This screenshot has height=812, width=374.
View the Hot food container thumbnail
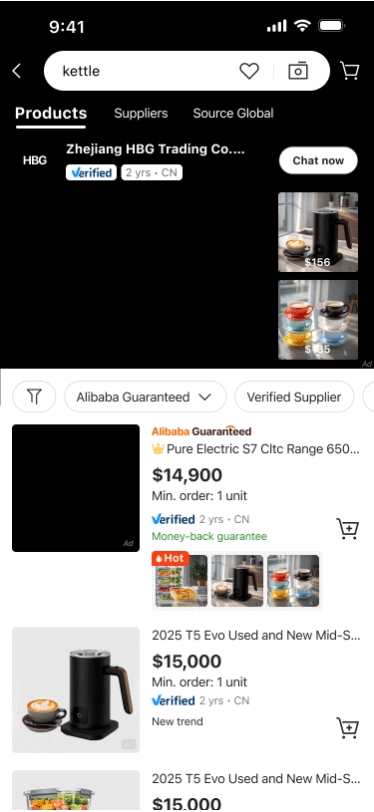click(181, 581)
